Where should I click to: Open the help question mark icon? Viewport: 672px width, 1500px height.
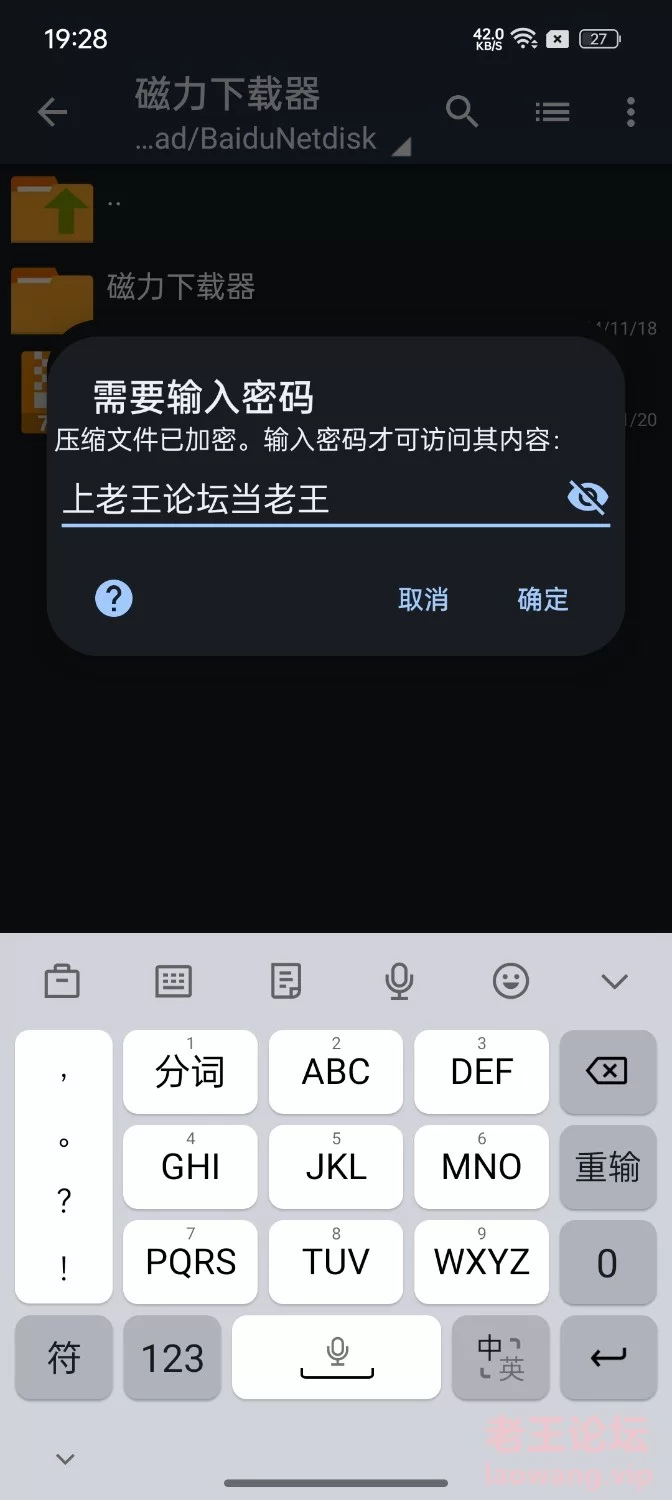coord(114,599)
